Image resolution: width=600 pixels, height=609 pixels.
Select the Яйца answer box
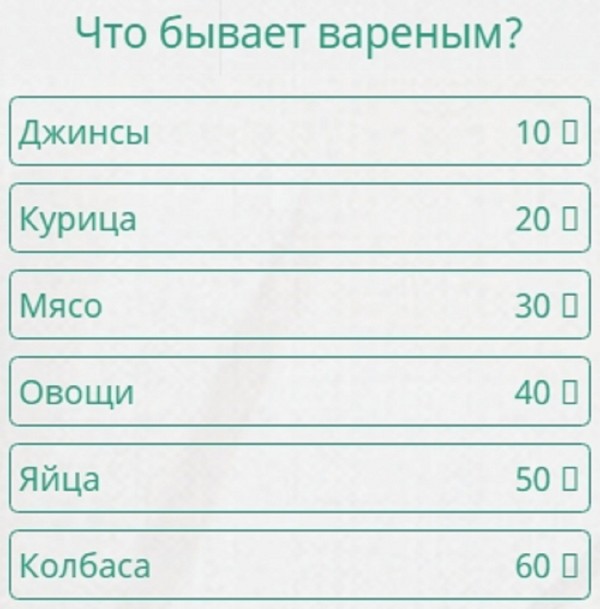pos(300,479)
